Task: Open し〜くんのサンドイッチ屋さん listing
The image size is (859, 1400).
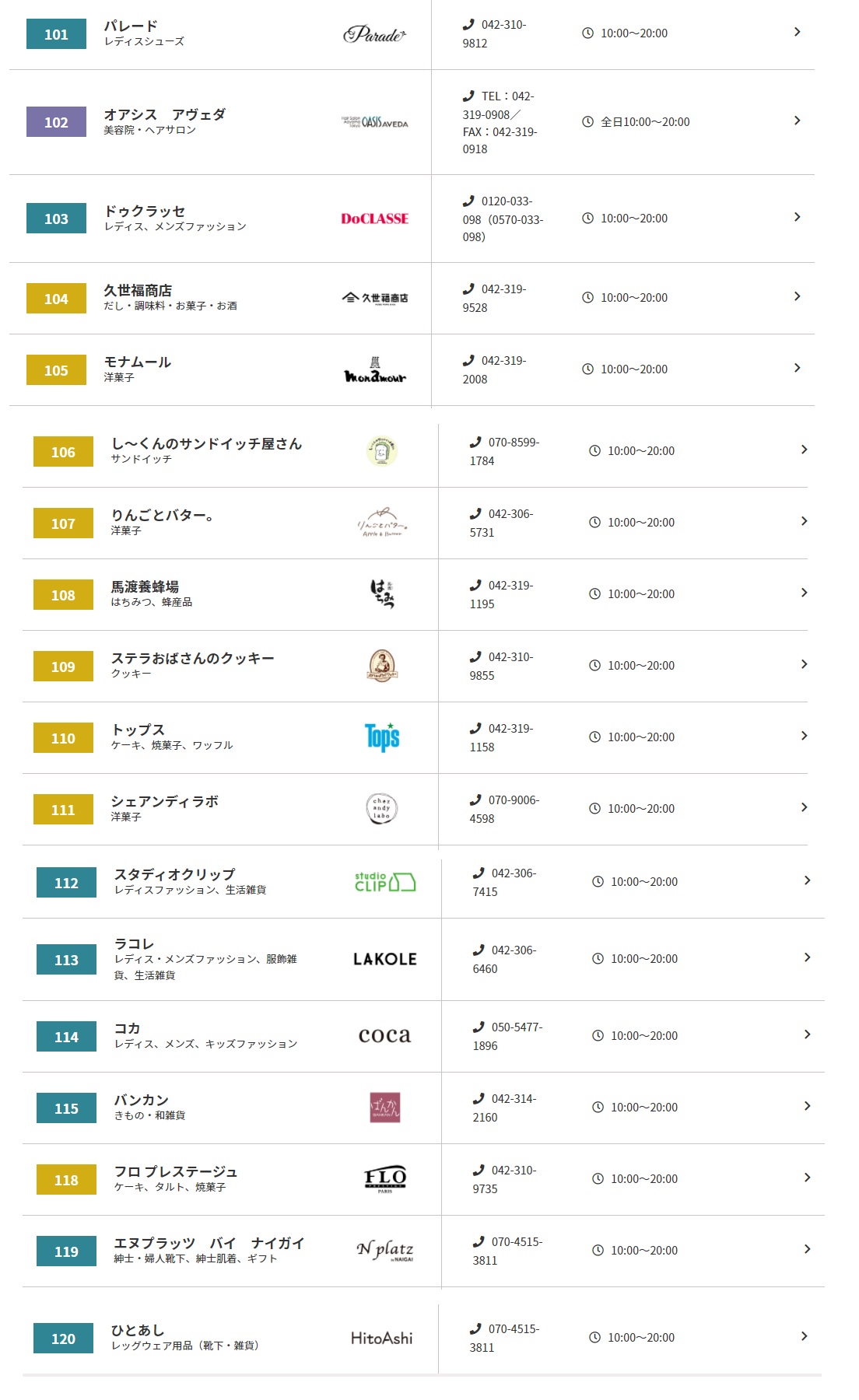Action: tap(415, 452)
